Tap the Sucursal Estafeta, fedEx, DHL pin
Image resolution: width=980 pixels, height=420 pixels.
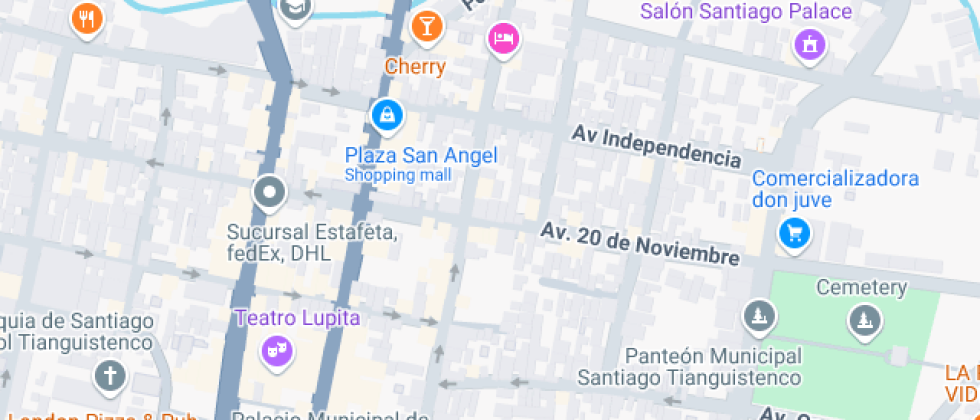pos(270,193)
